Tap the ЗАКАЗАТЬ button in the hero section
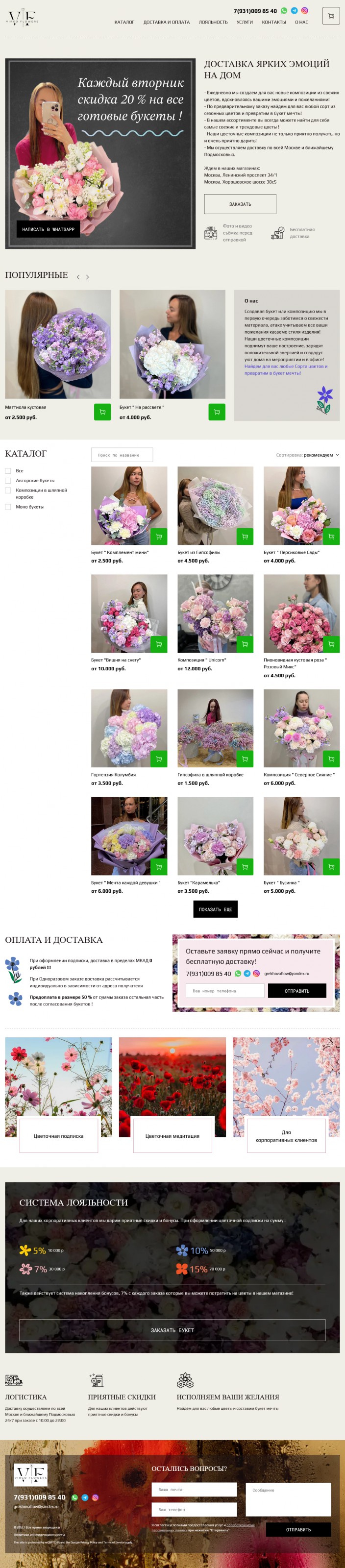The height and width of the screenshot is (1568, 345). [x=240, y=204]
